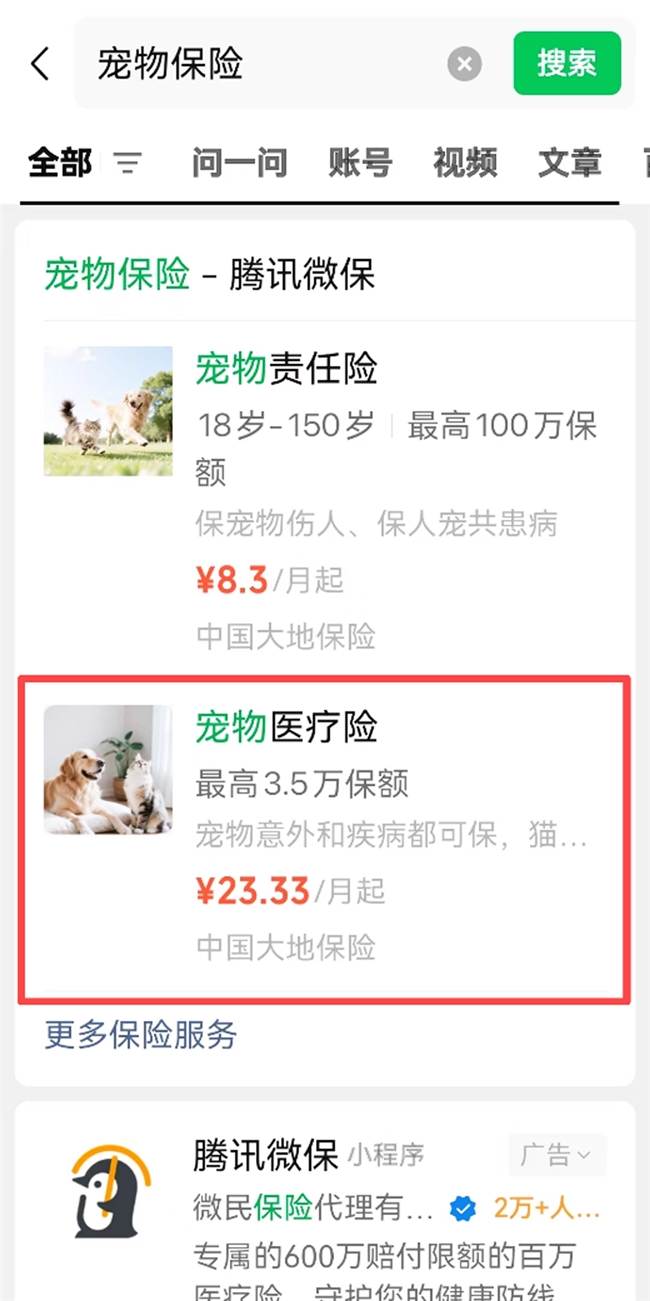The width and height of the screenshot is (650, 1301).
Task: Select the 视频 tab
Action: click(464, 162)
